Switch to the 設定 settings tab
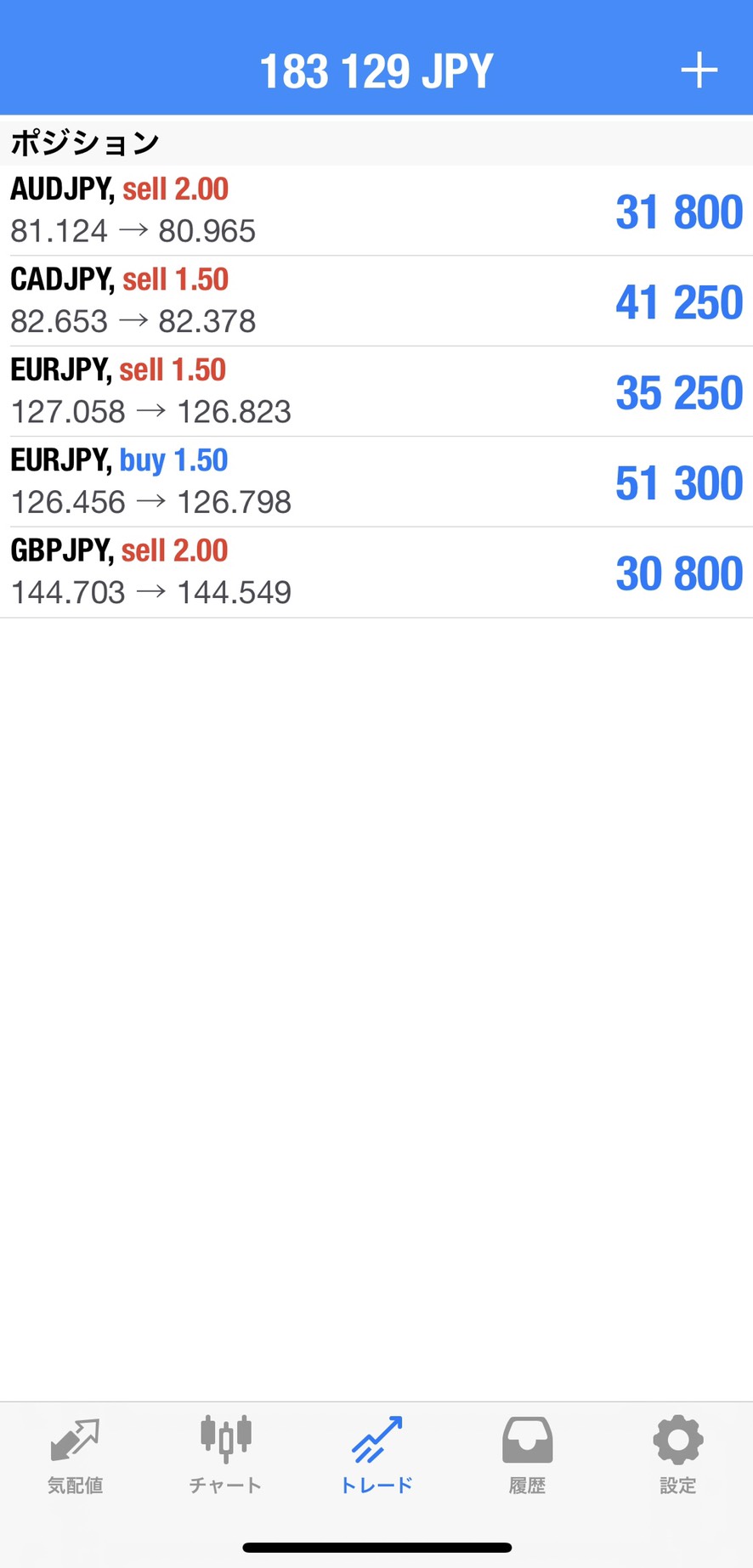 point(677,1455)
